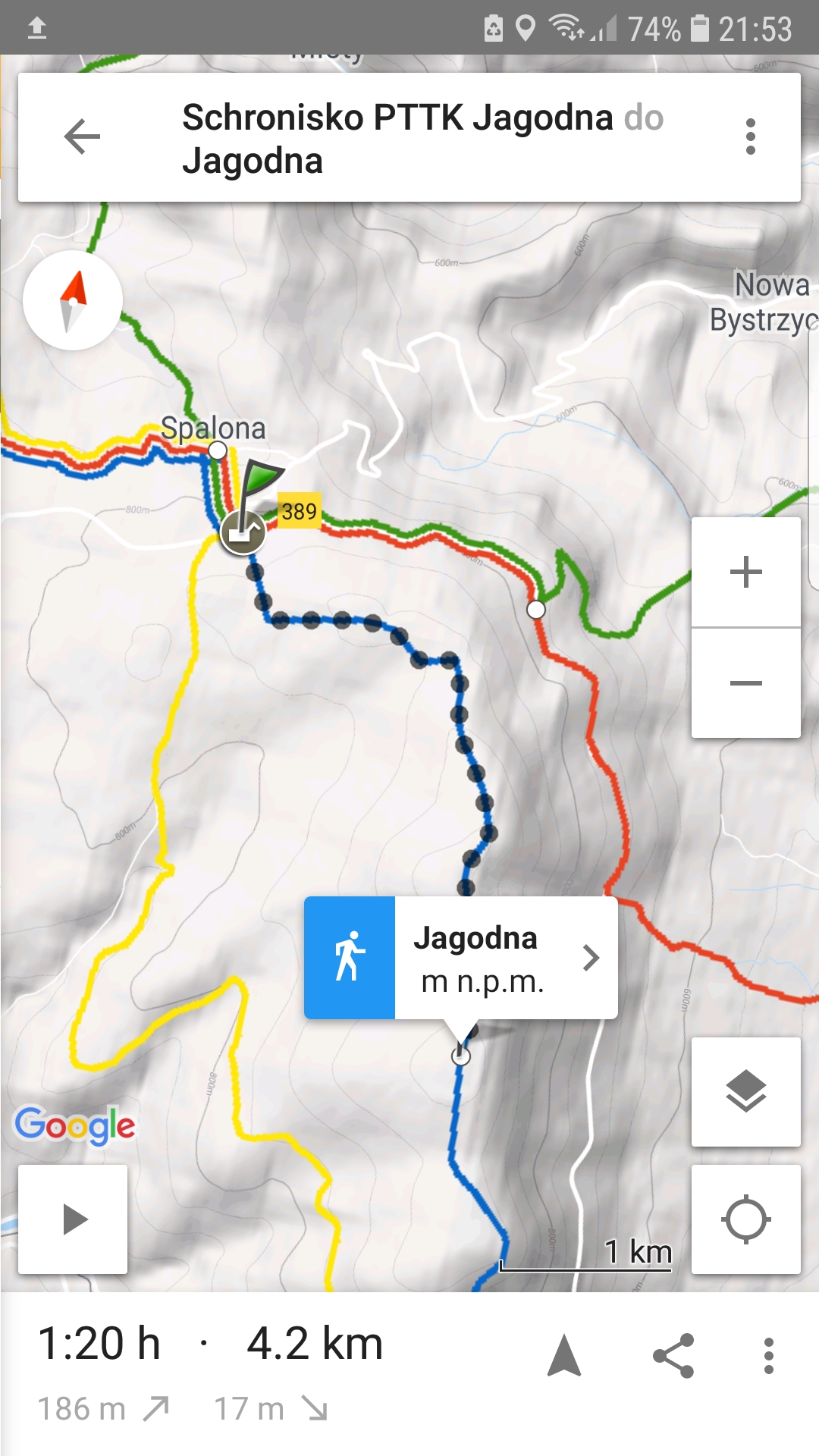Viewport: 819px width, 1456px height.
Task: Share this route
Action: [673, 1356]
